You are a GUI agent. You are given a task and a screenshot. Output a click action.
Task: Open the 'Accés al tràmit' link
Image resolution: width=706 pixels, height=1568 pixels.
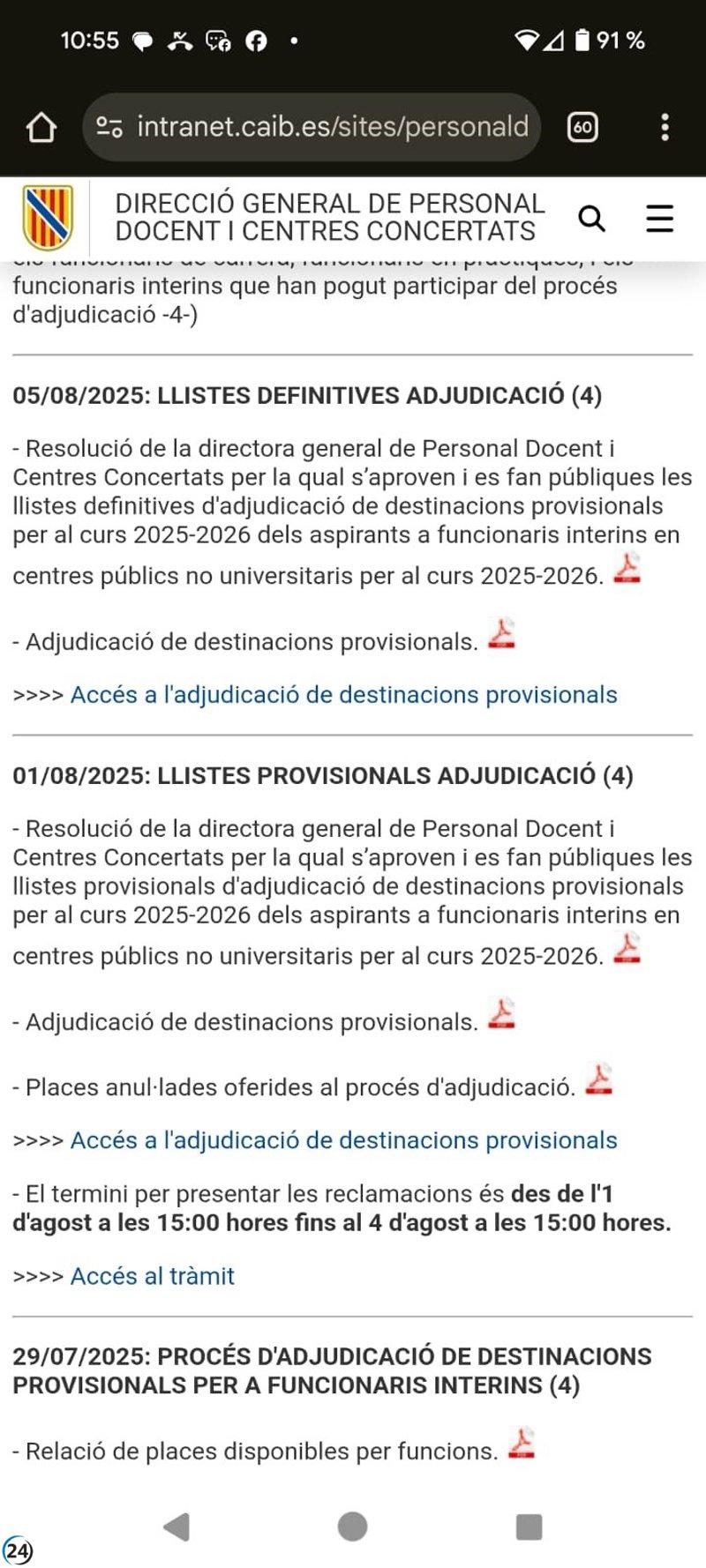tap(153, 1275)
